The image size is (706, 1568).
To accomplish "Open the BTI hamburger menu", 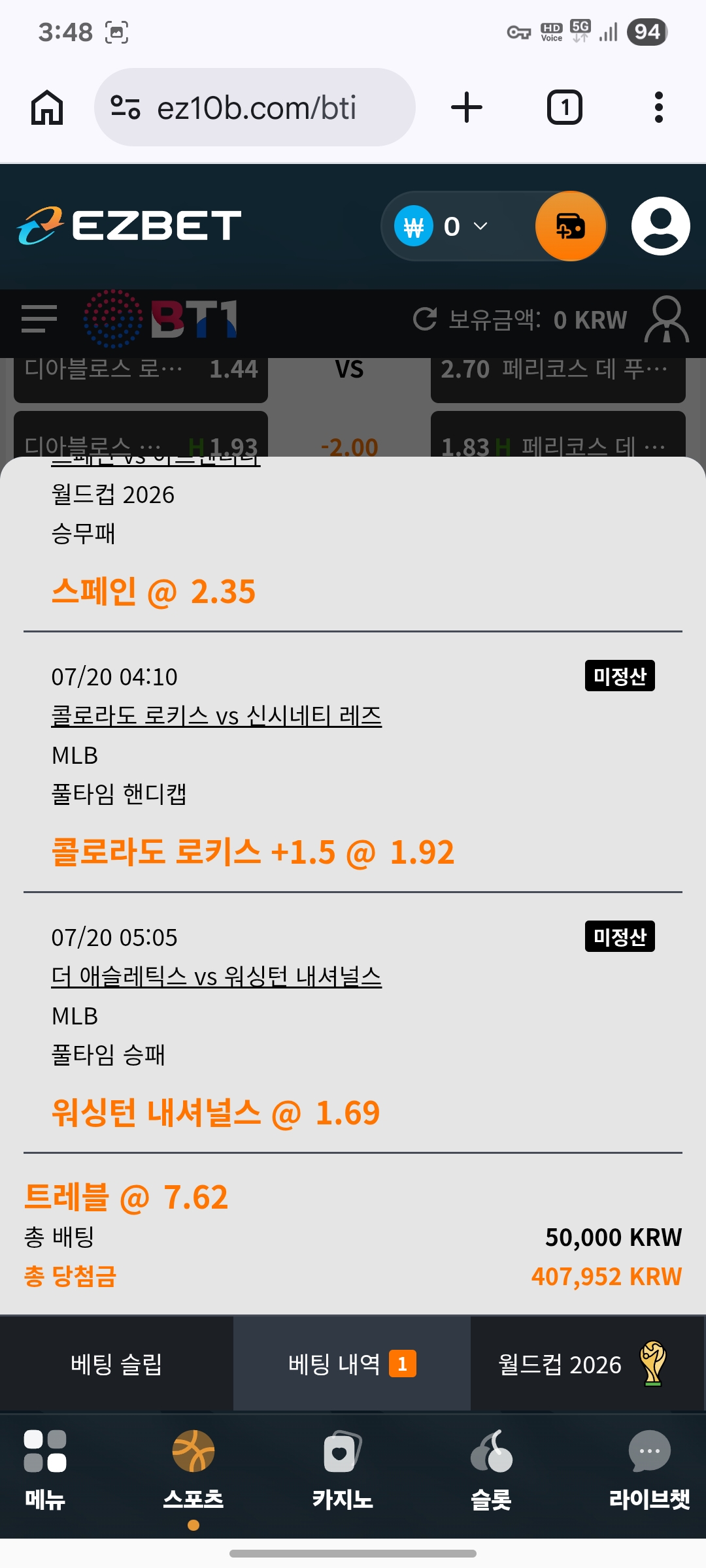I will [39, 319].
